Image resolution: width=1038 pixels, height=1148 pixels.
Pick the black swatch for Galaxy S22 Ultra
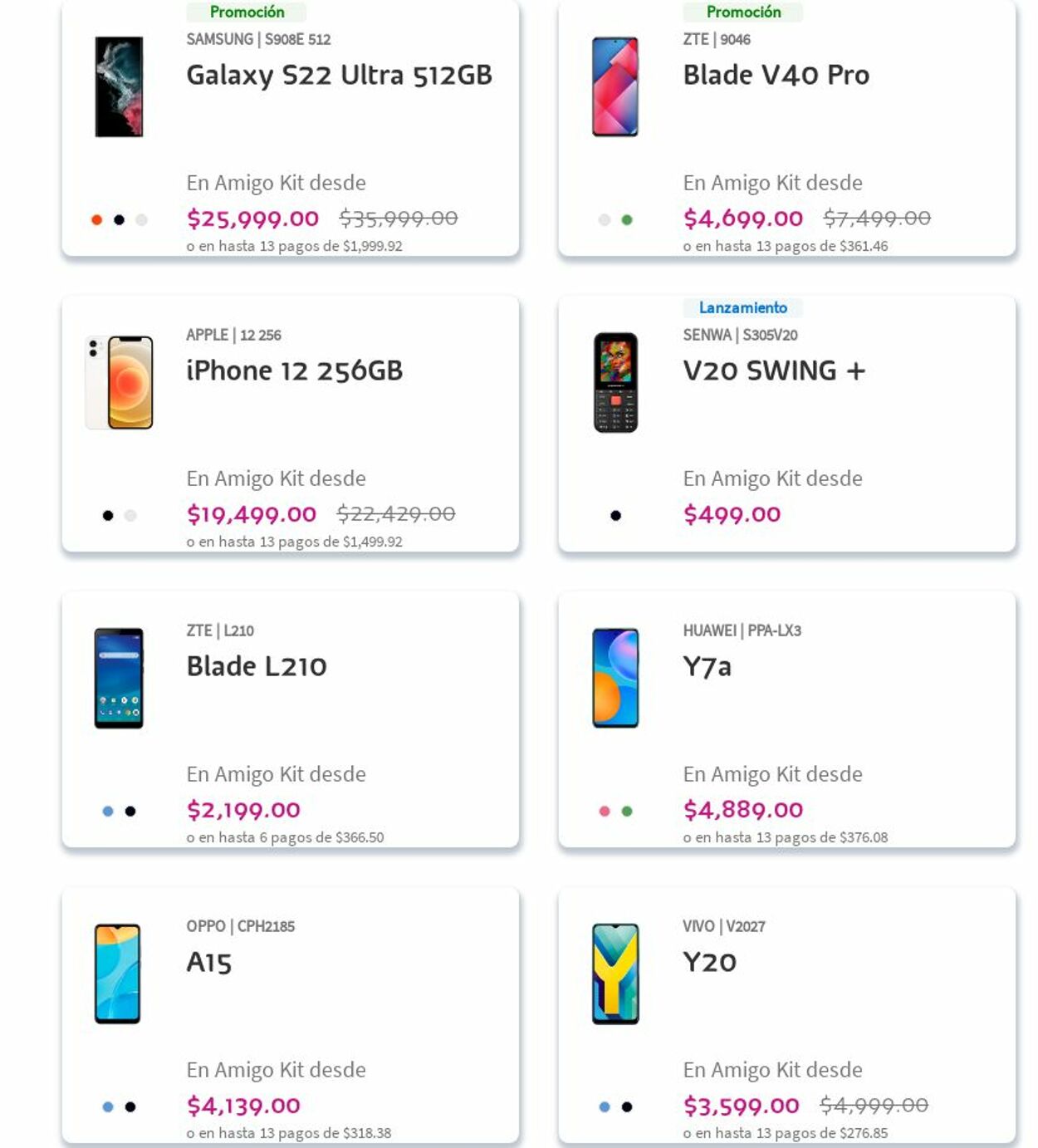point(119,220)
